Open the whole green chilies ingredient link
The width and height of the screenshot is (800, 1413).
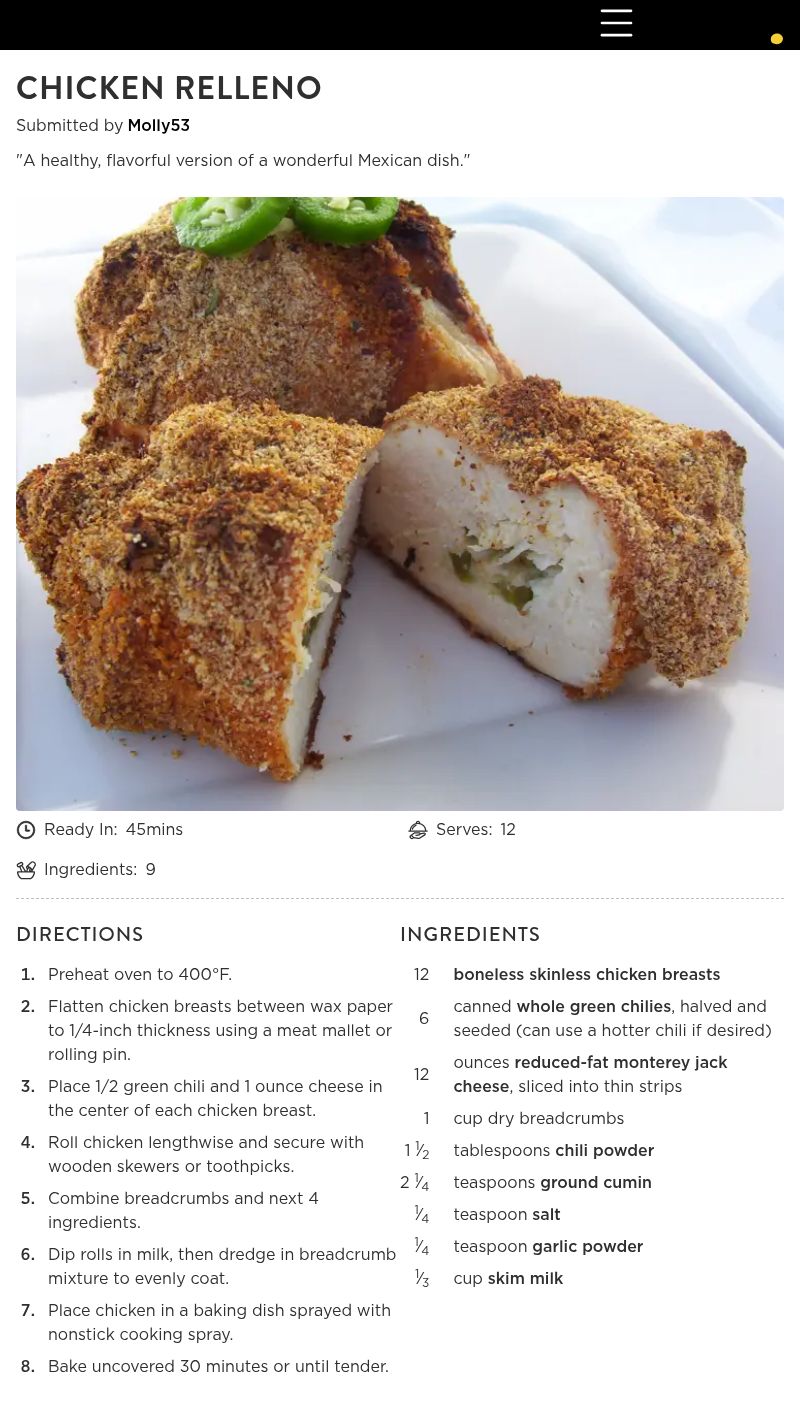593,1006
